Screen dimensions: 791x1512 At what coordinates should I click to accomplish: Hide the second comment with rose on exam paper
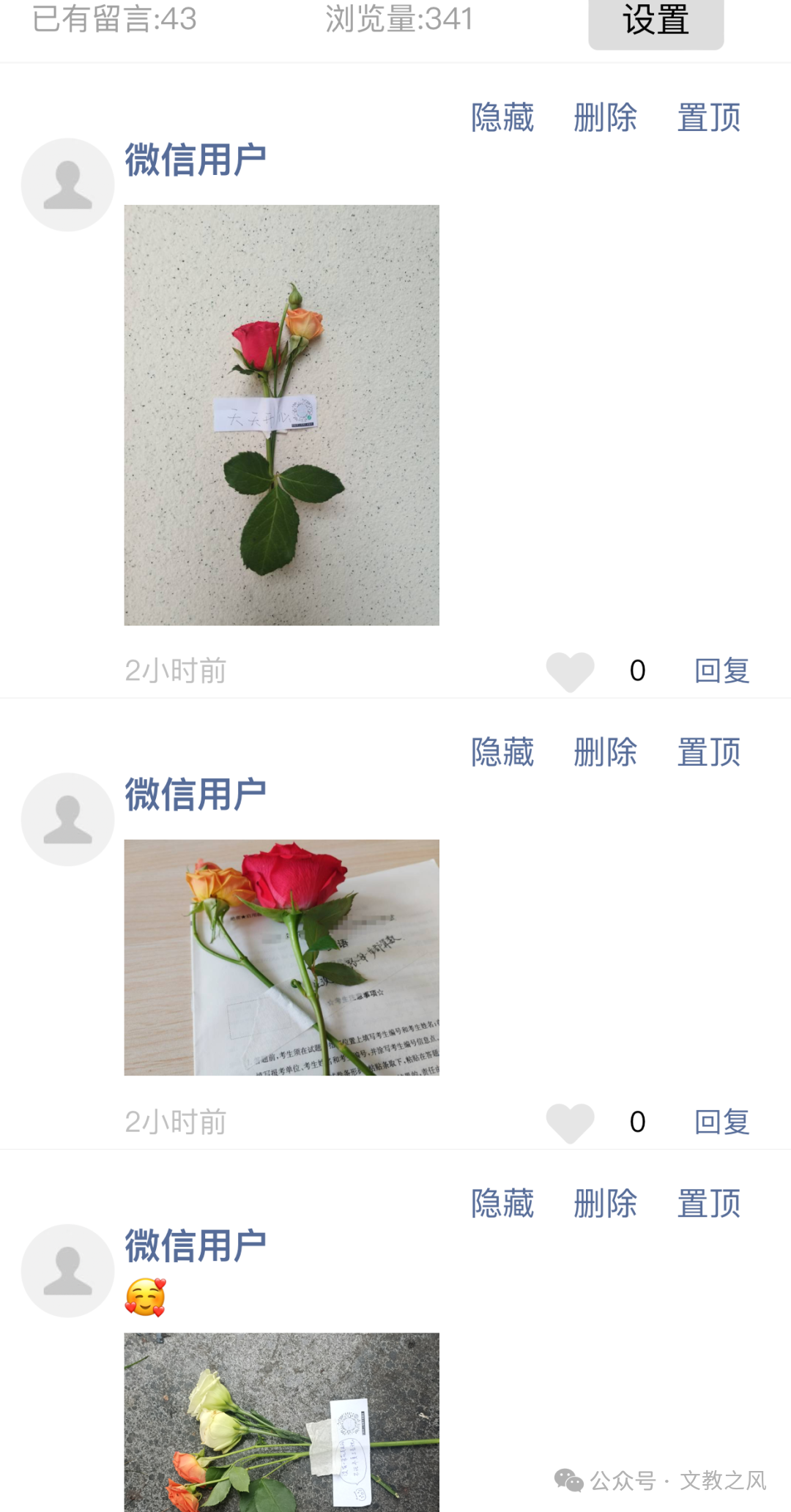point(502,753)
